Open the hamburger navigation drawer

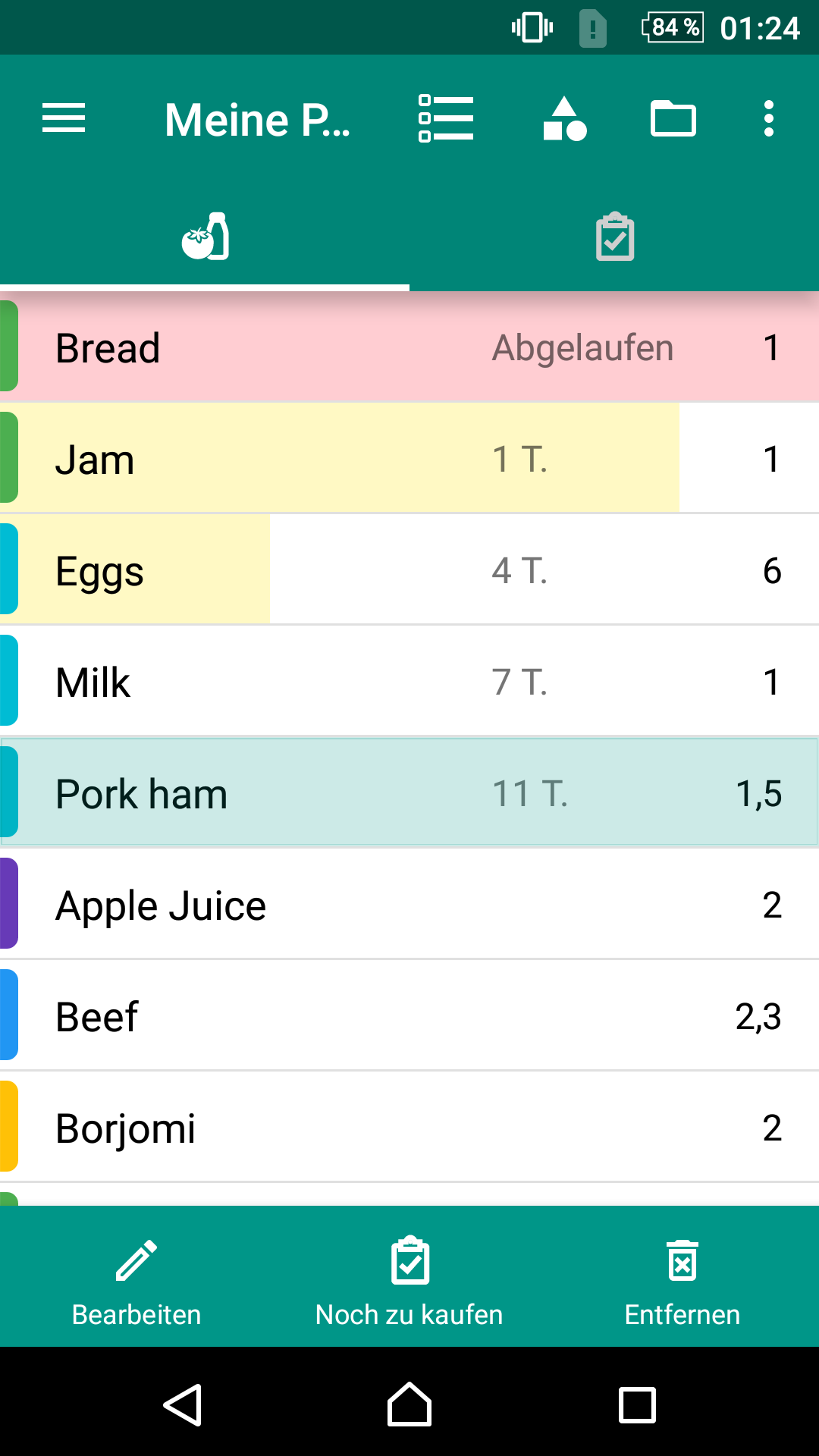(x=64, y=119)
